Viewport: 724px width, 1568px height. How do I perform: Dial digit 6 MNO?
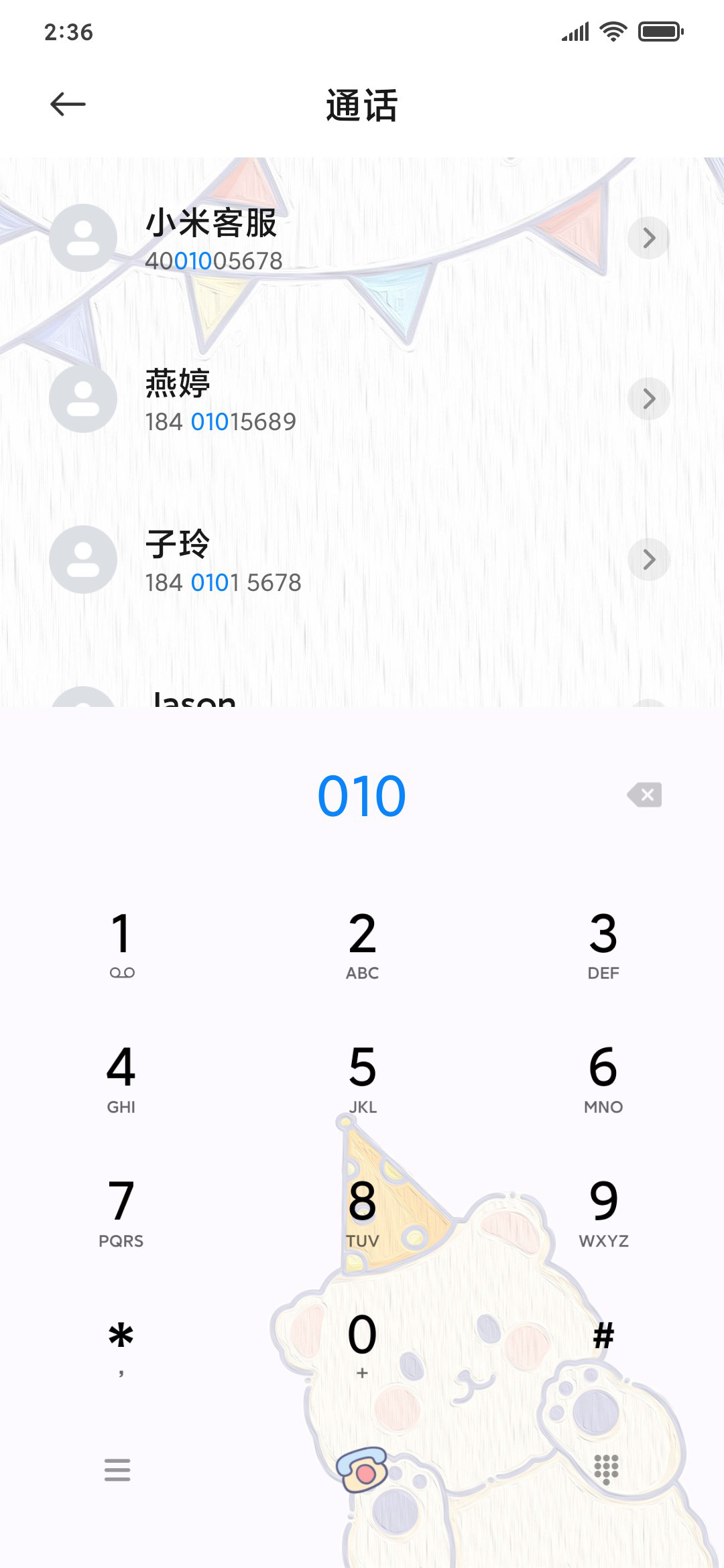click(603, 1077)
